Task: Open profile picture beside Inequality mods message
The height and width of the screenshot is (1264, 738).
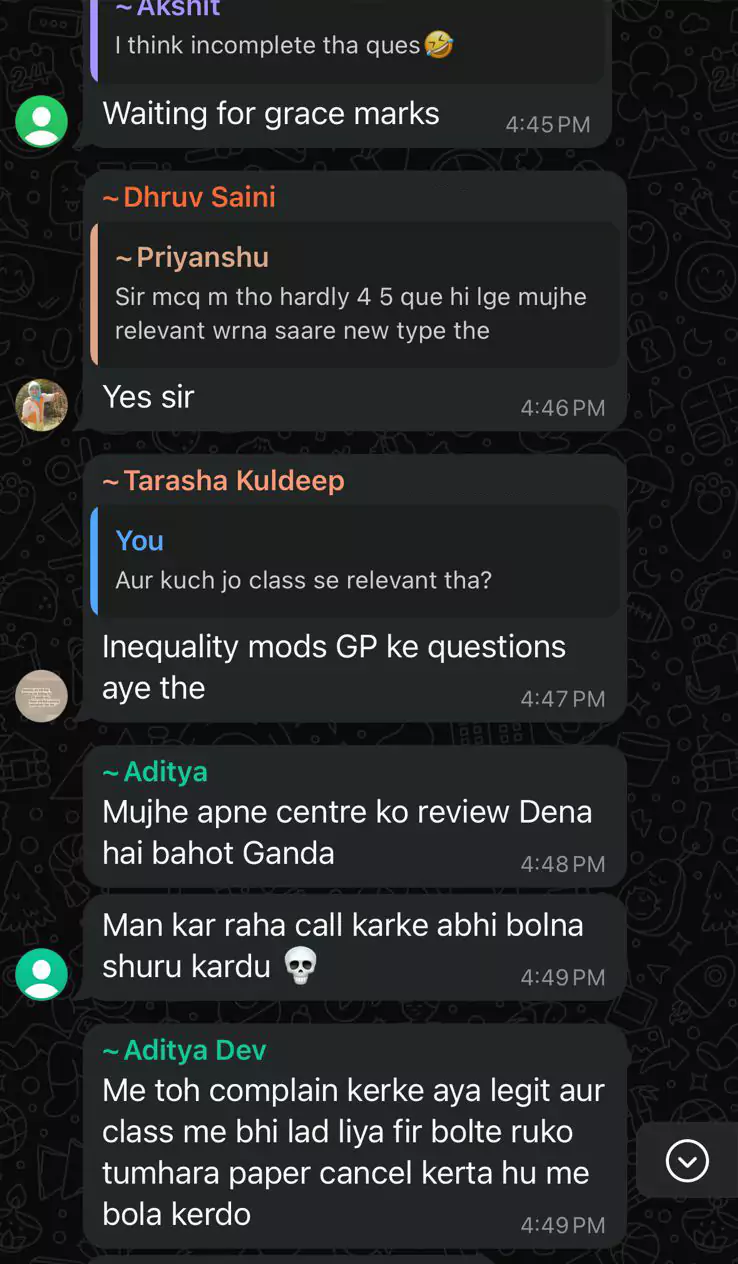Action: (42, 696)
